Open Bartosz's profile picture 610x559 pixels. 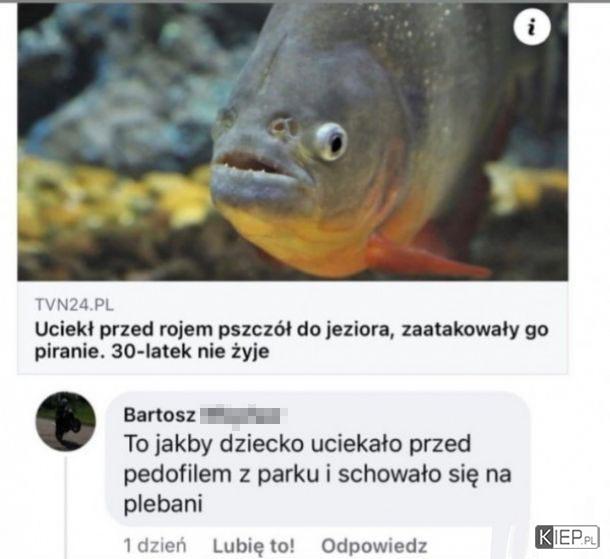coord(66,421)
